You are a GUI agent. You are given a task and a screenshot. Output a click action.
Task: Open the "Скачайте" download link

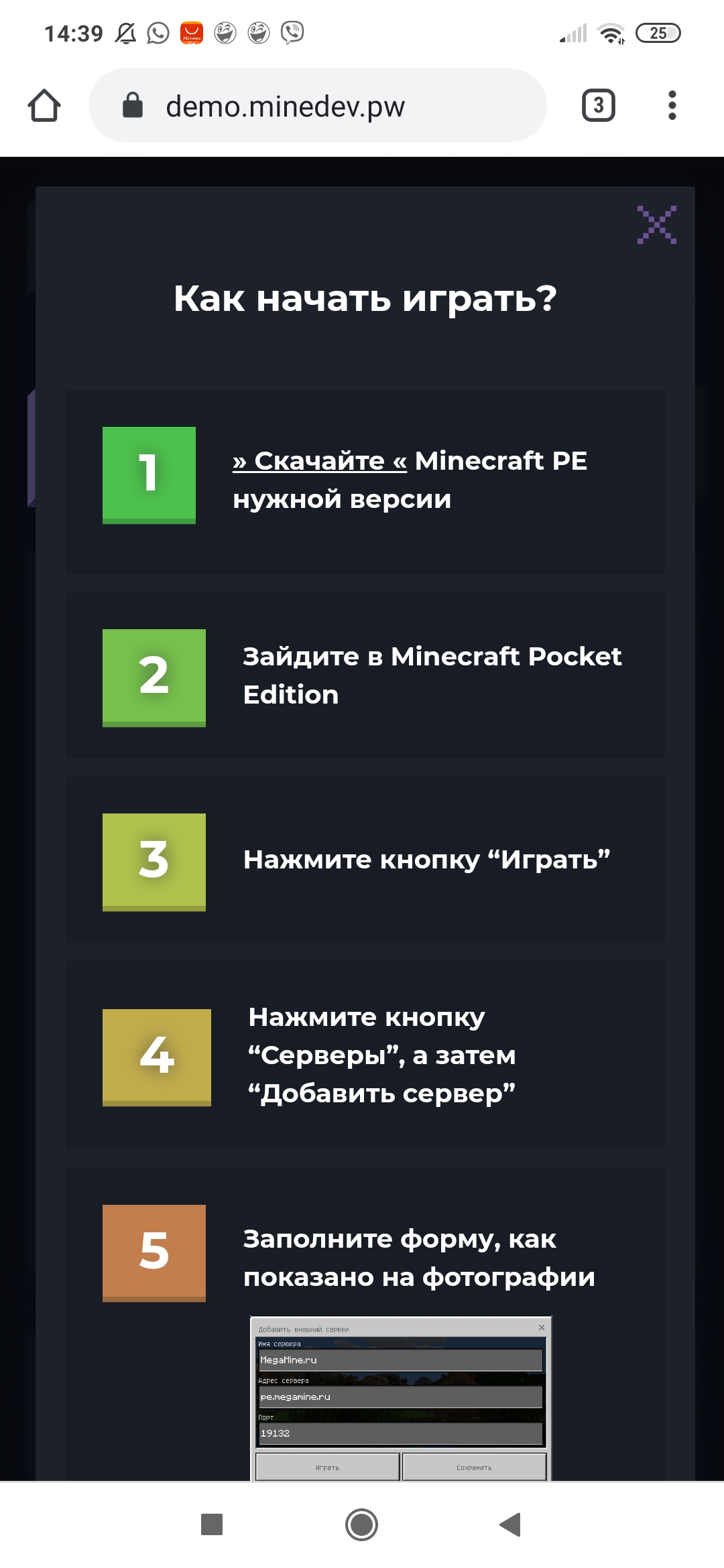319,461
